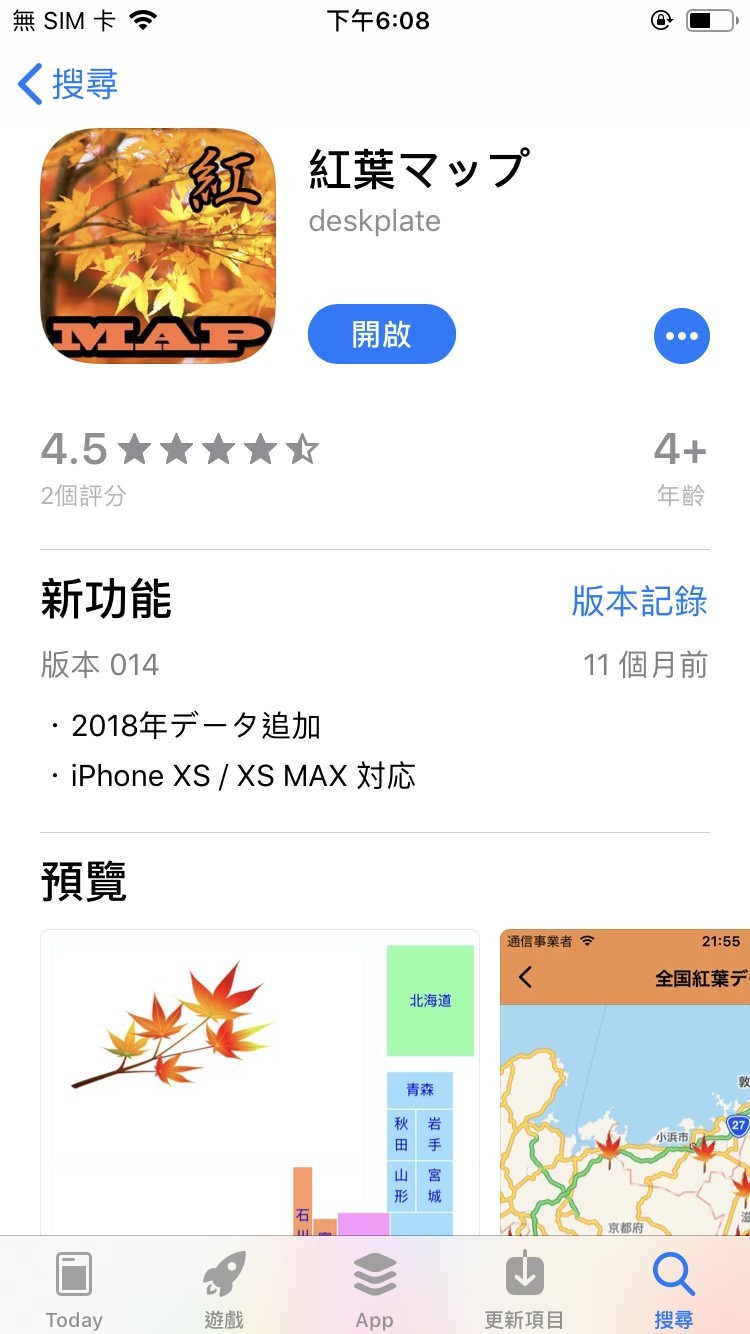Go back to 搜尋 results
The image size is (750, 1334).
tap(68, 84)
